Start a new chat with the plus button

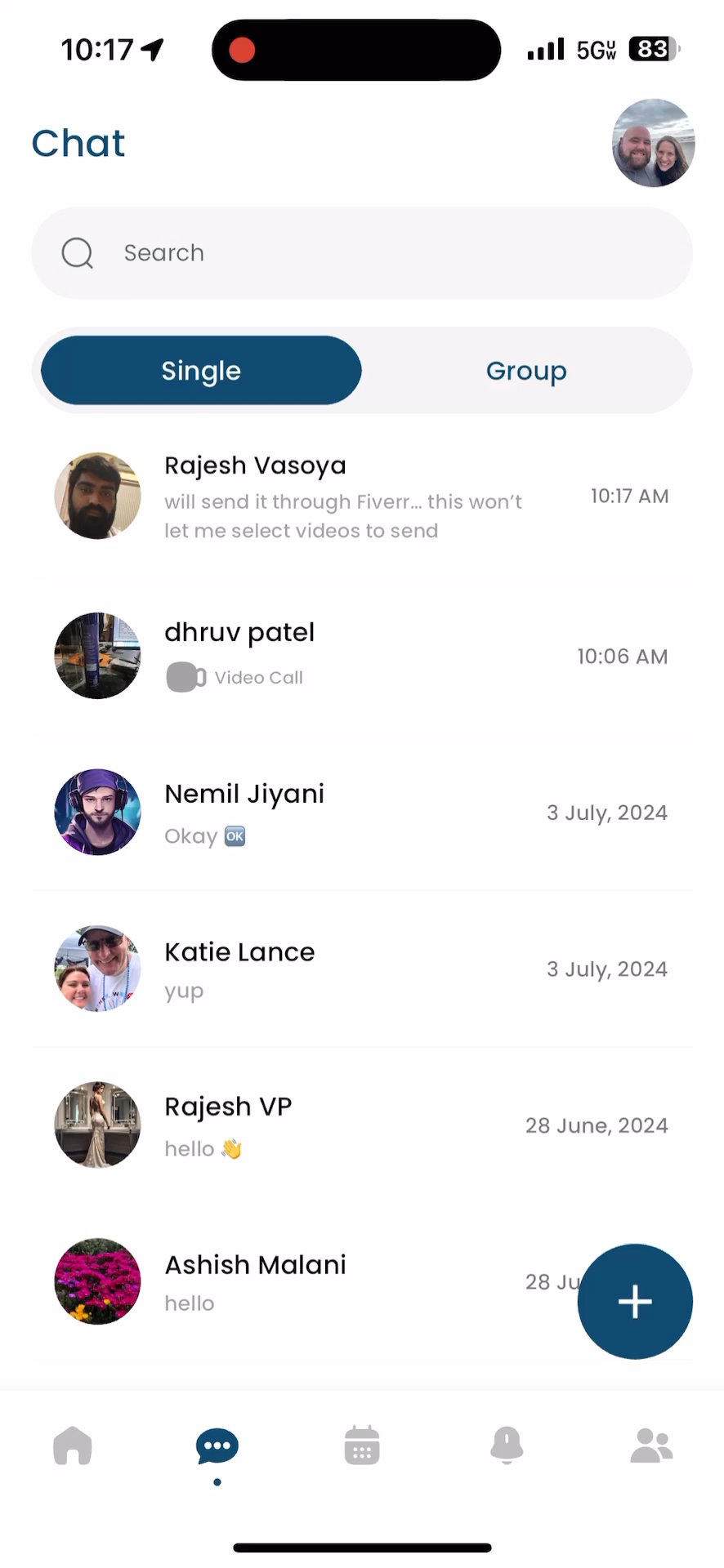click(635, 1302)
